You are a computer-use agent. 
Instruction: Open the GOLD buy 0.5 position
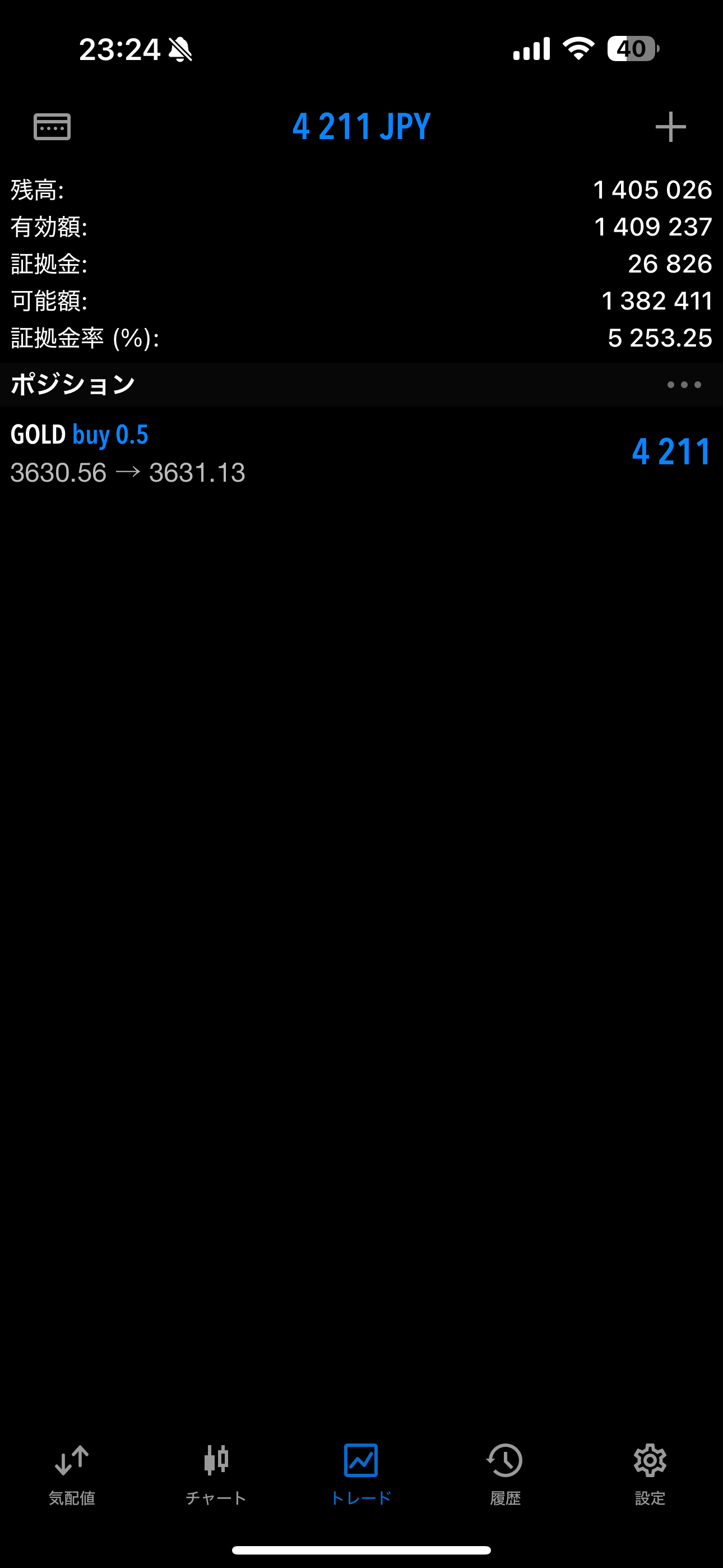tap(361, 453)
